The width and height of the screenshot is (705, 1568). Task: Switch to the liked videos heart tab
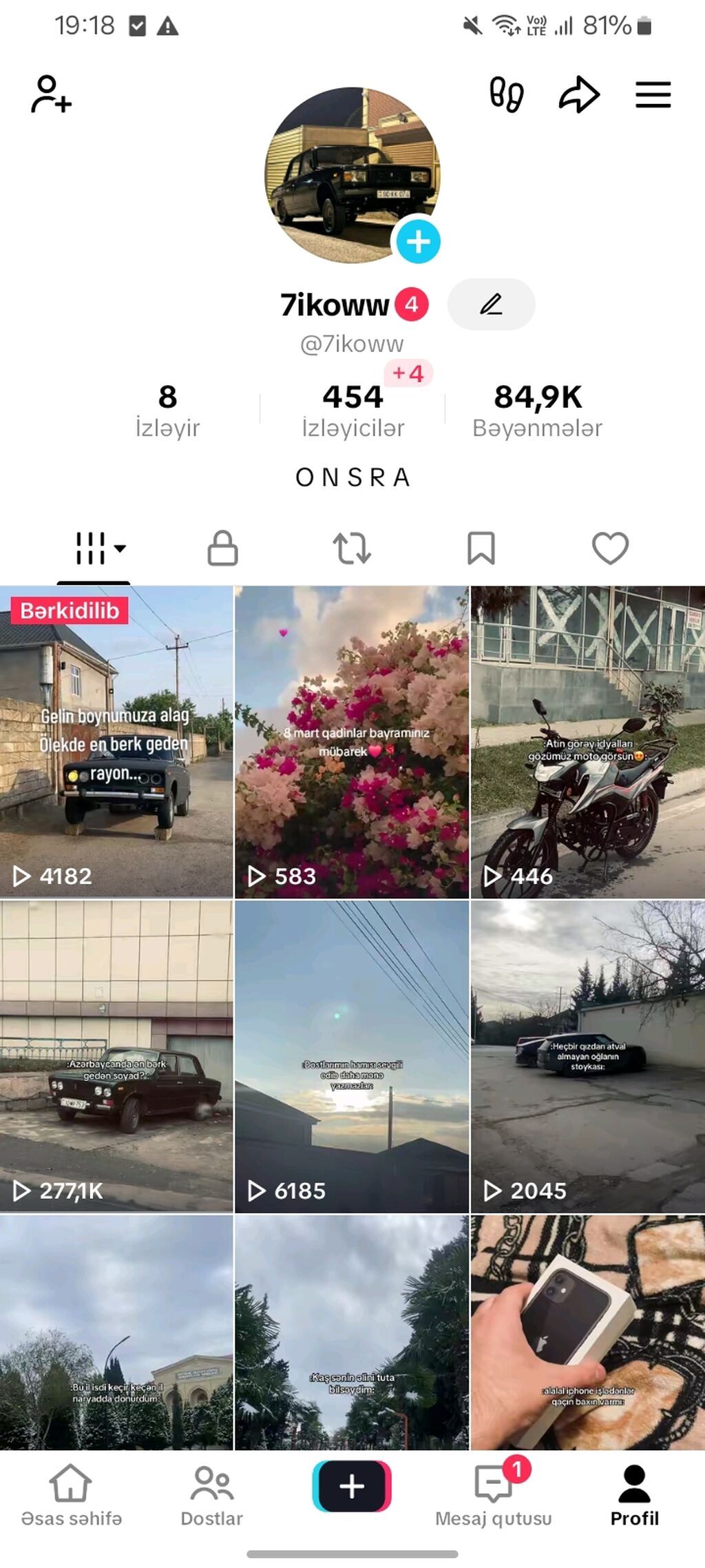[610, 548]
